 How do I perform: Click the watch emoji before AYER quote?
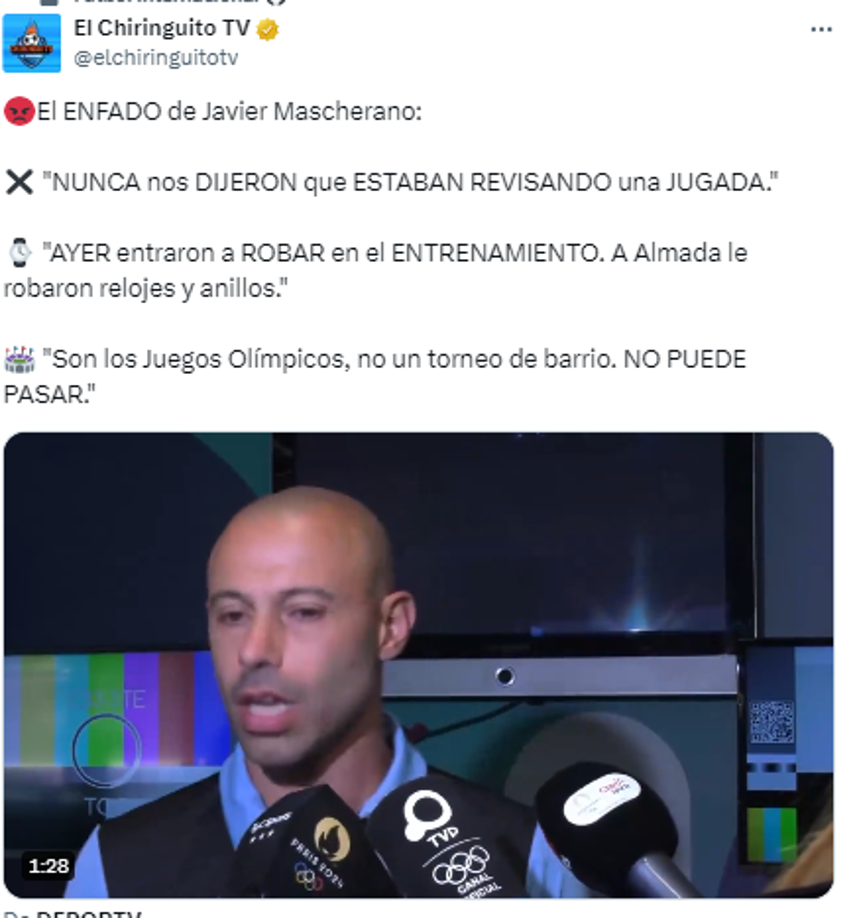coord(22,250)
